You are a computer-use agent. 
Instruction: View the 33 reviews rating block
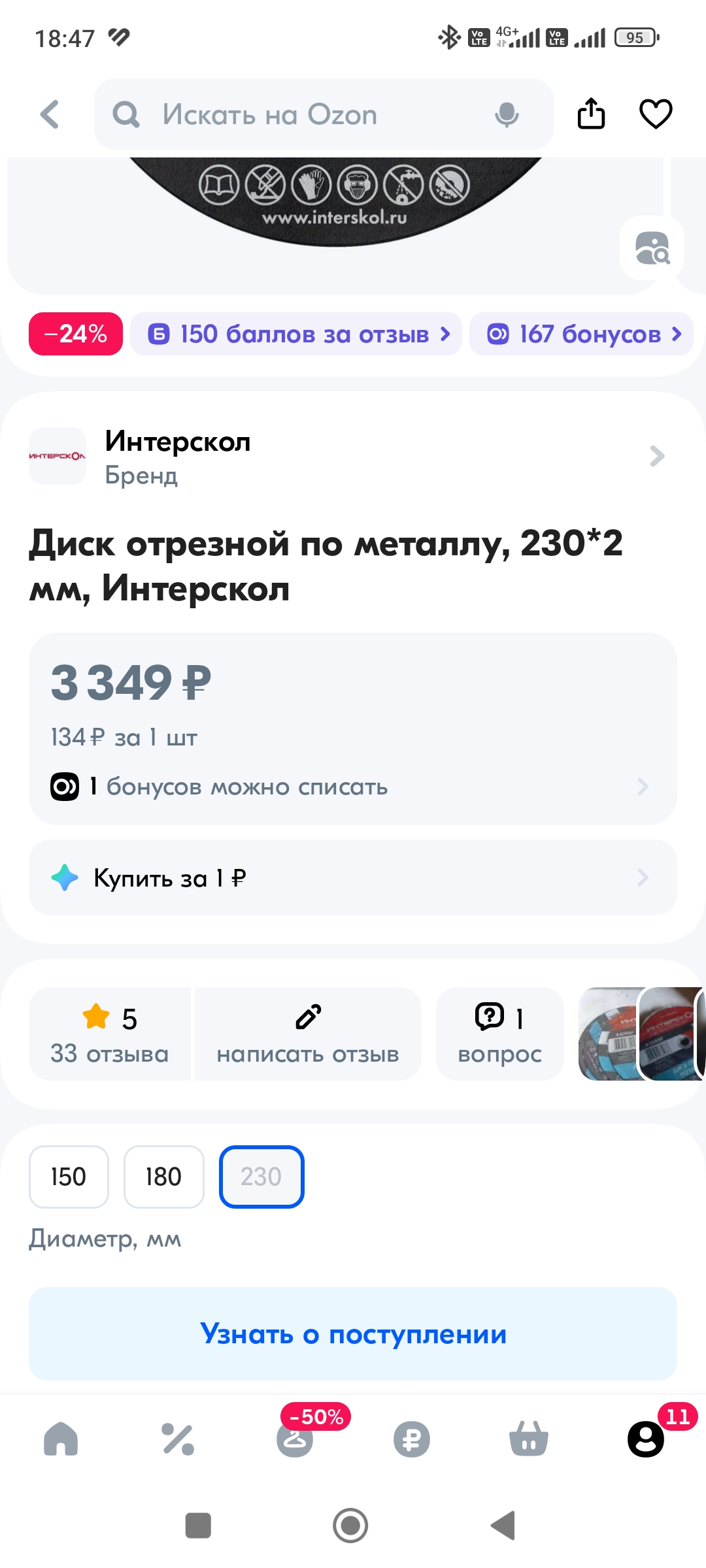109,1034
